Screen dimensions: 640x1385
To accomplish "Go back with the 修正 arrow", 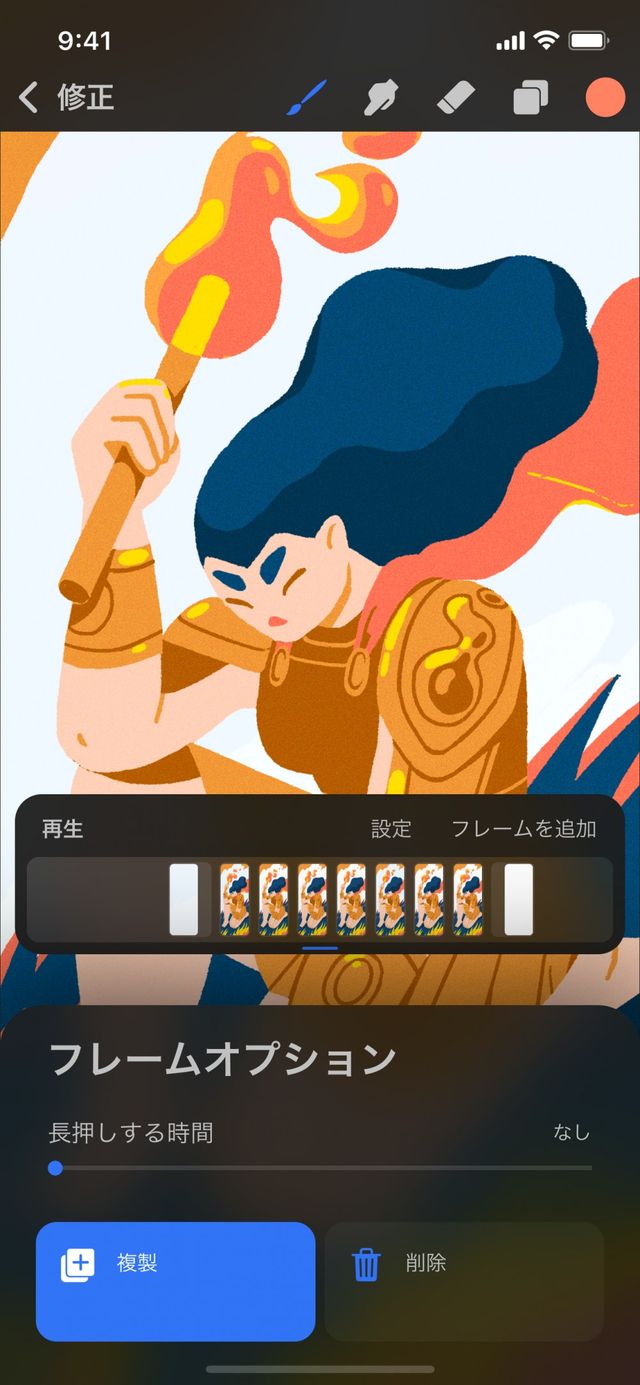I will pyautogui.click(x=30, y=98).
